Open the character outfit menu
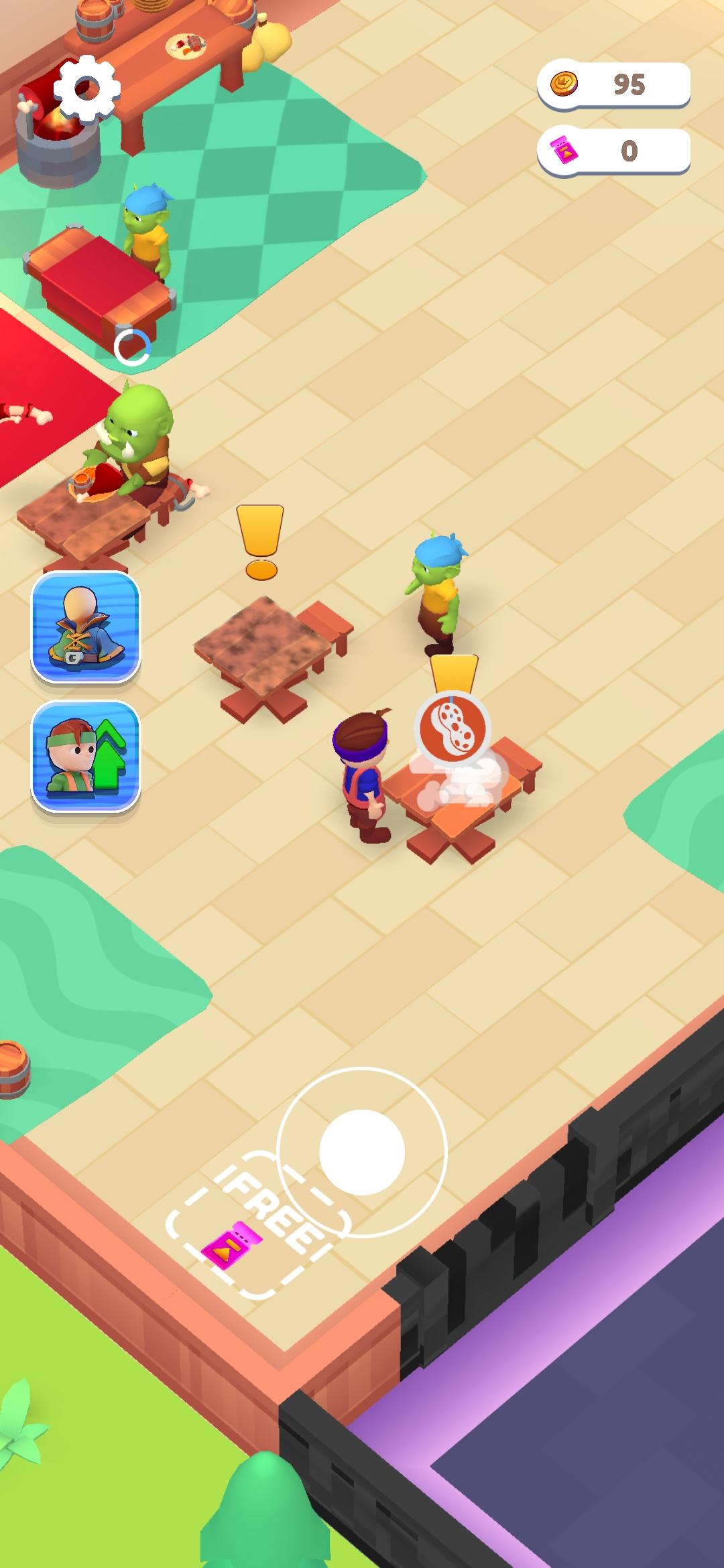The width and height of the screenshot is (724, 1568). coord(85,627)
